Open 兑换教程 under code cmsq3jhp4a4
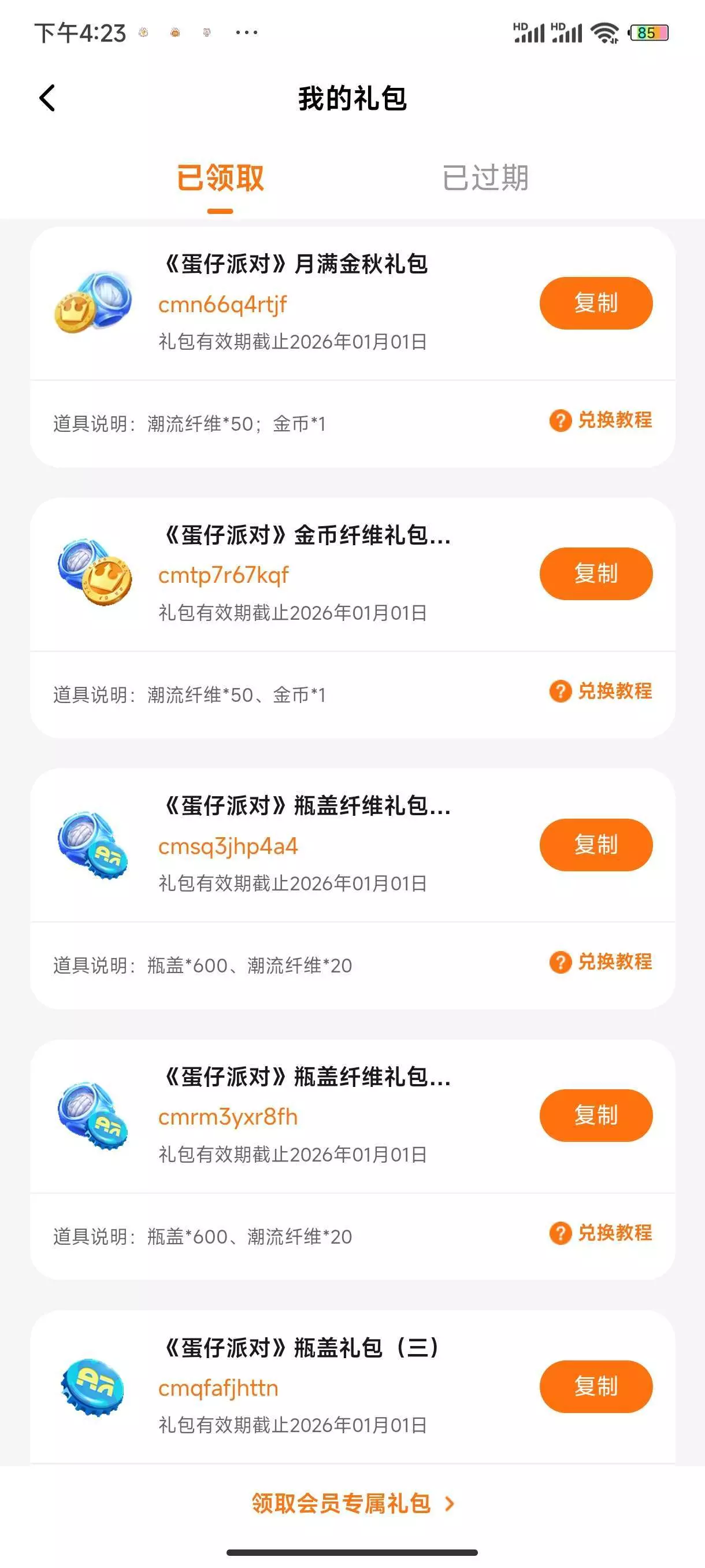The height and width of the screenshot is (1568, 705). tap(600, 961)
